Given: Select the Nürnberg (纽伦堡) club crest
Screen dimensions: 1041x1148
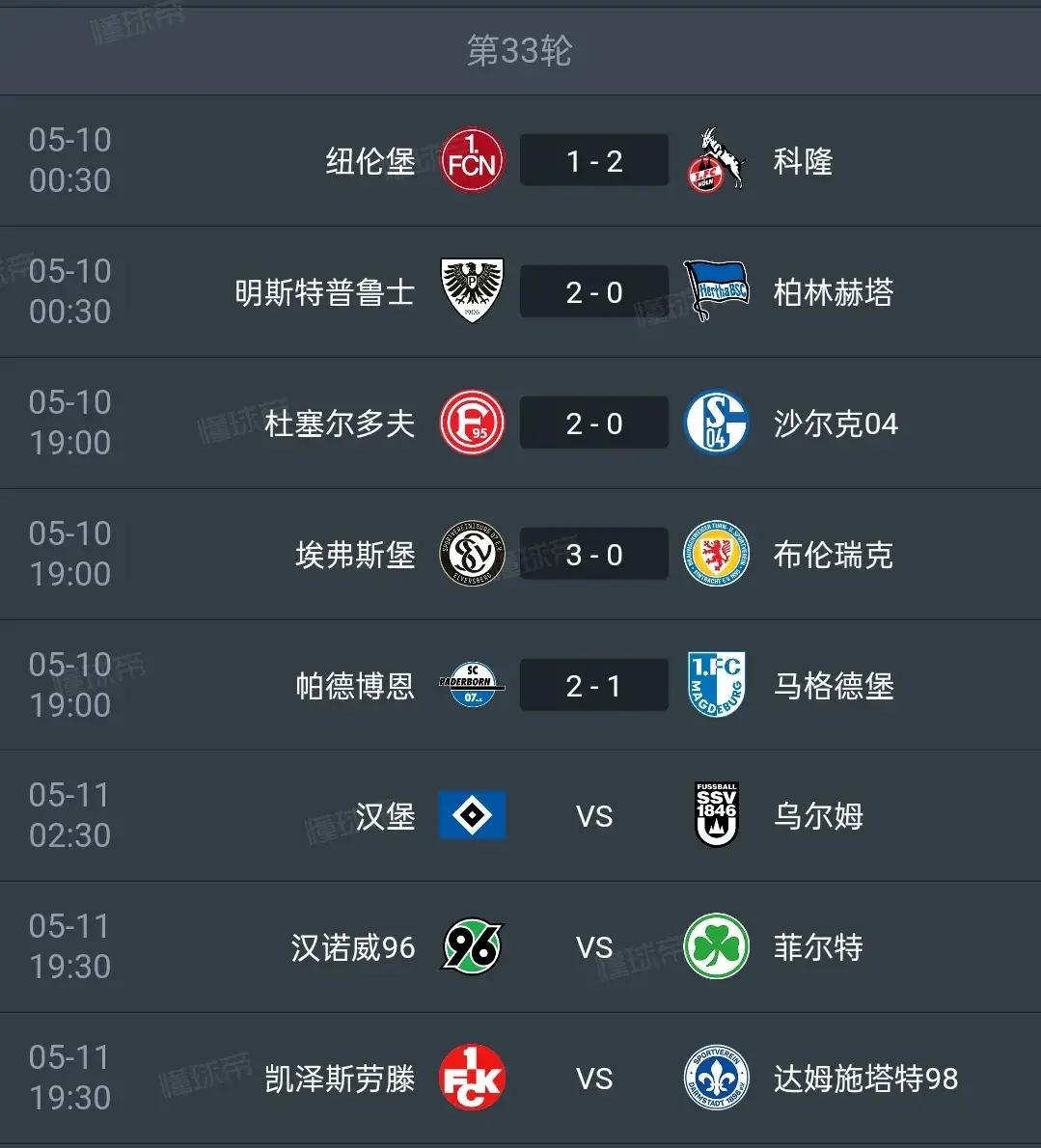Looking at the screenshot, I should pos(472,160).
